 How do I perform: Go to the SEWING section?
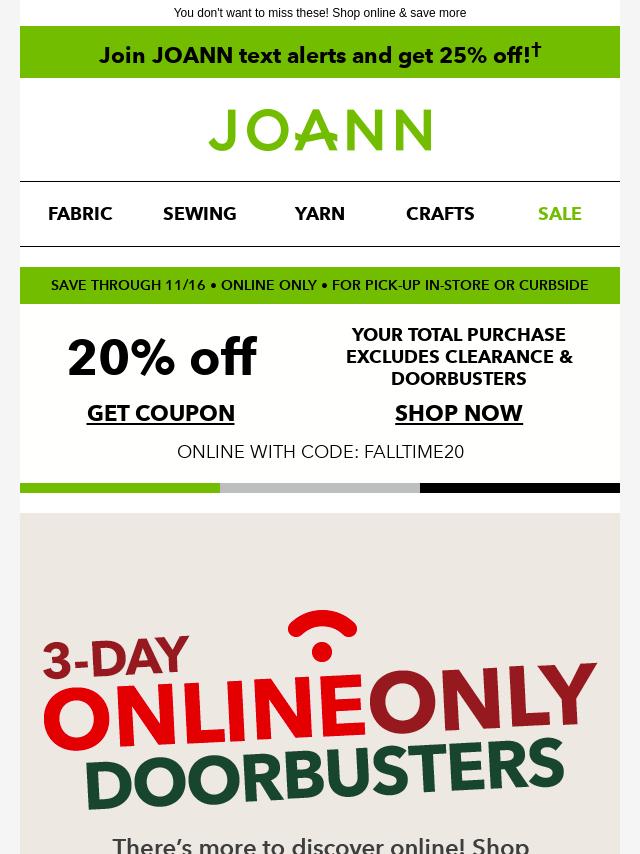[x=200, y=214]
